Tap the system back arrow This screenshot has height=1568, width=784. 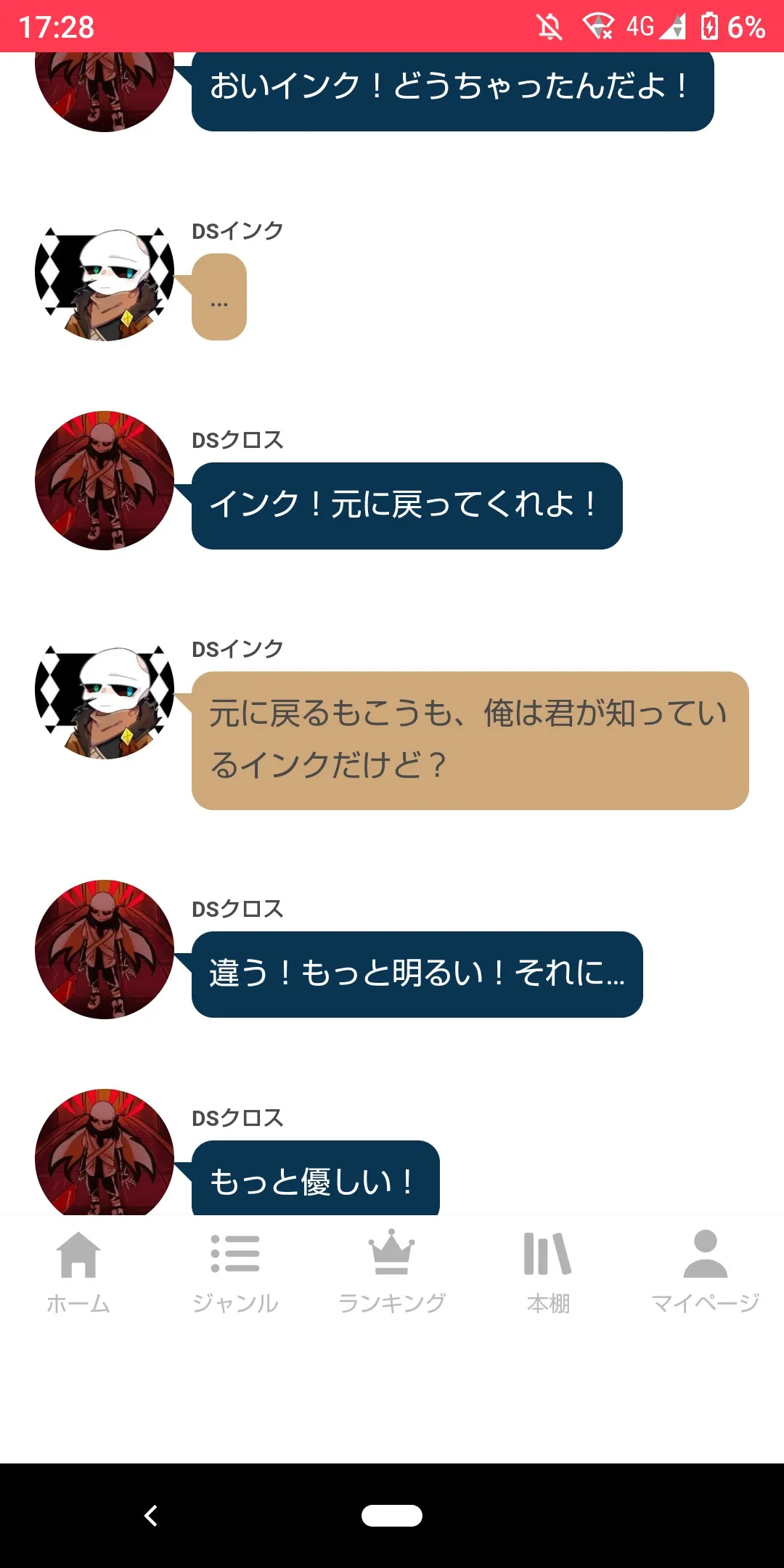tap(151, 1516)
